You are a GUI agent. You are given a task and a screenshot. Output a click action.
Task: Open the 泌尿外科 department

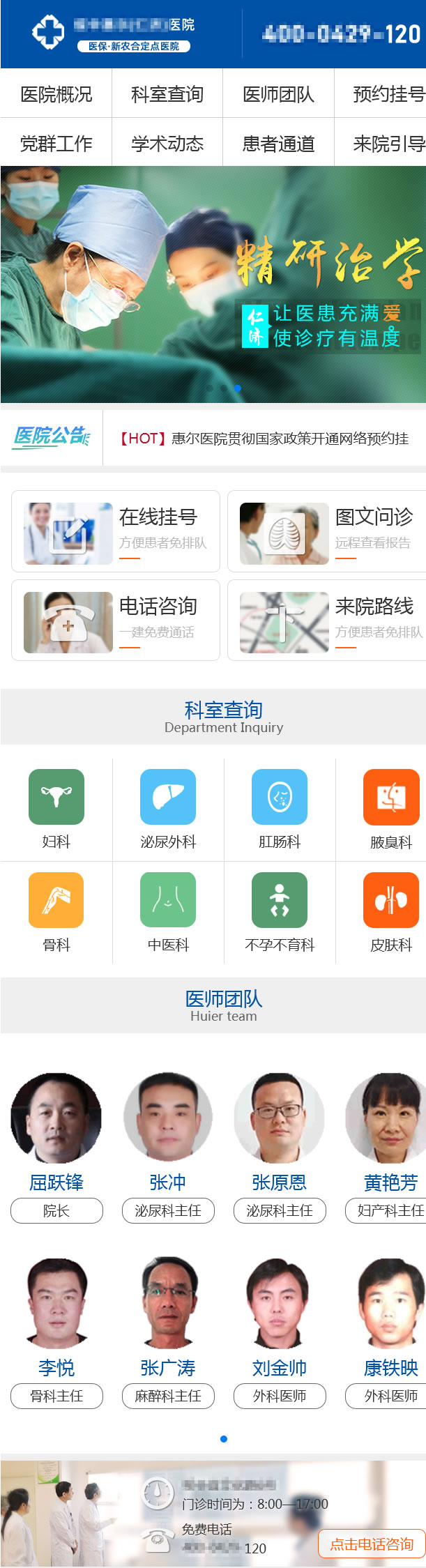tap(168, 809)
